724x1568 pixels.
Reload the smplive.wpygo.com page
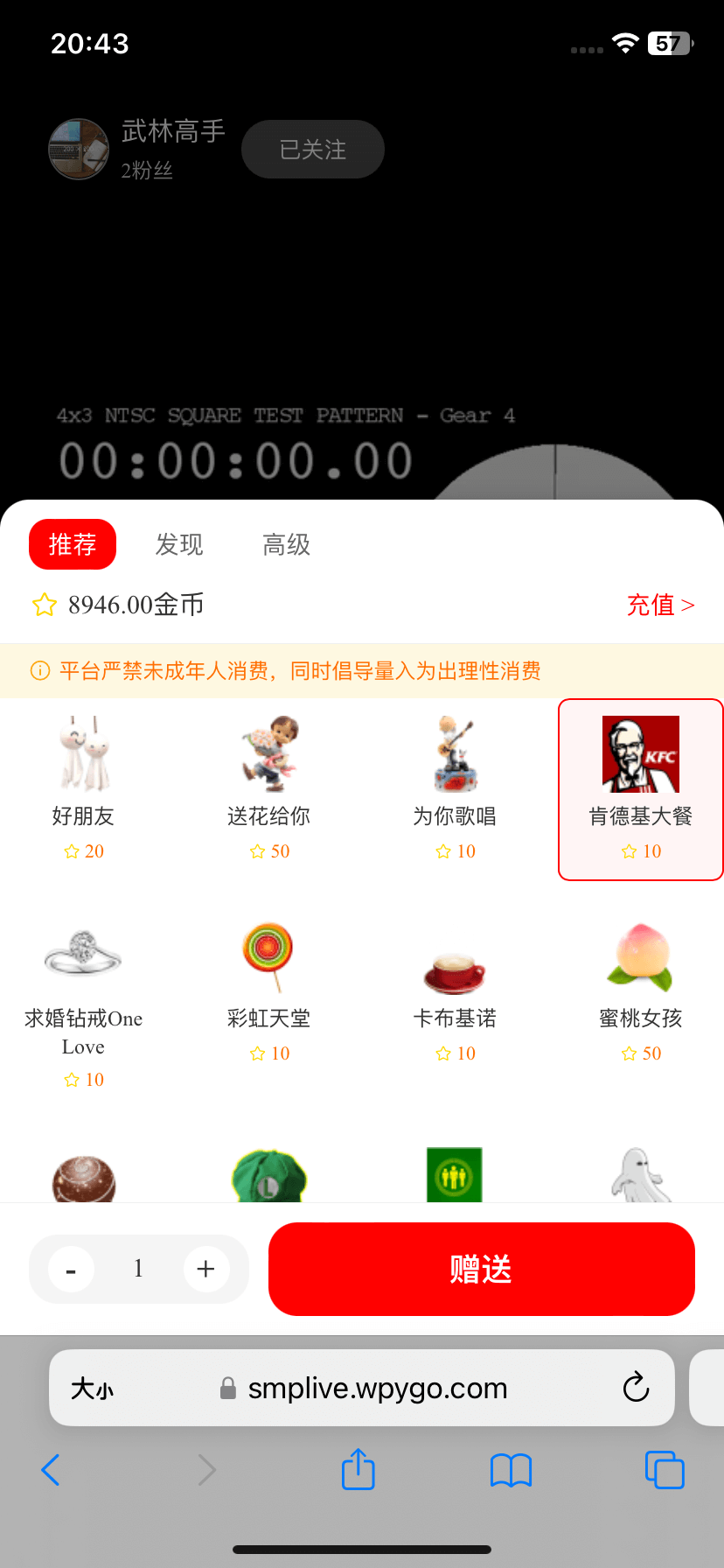[636, 1388]
